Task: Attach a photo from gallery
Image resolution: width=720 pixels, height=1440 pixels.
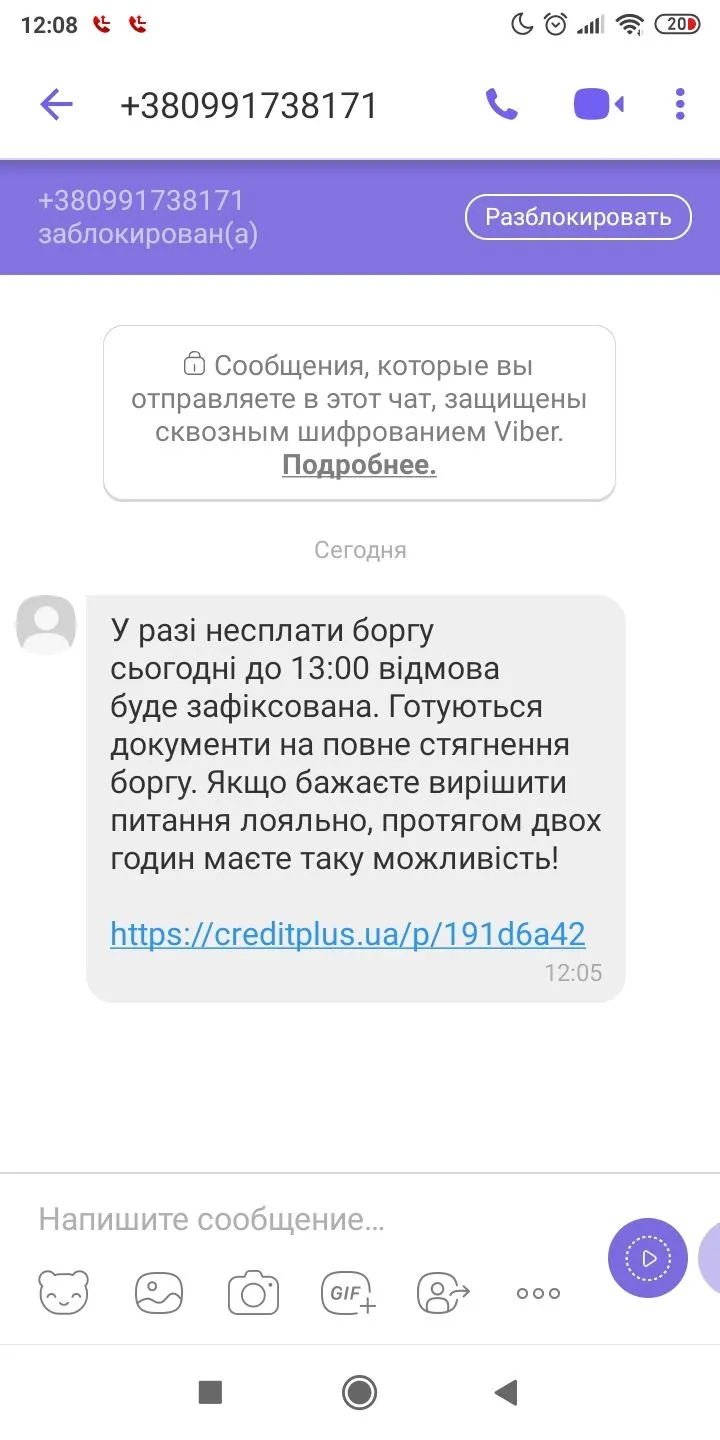Action: 159,1293
